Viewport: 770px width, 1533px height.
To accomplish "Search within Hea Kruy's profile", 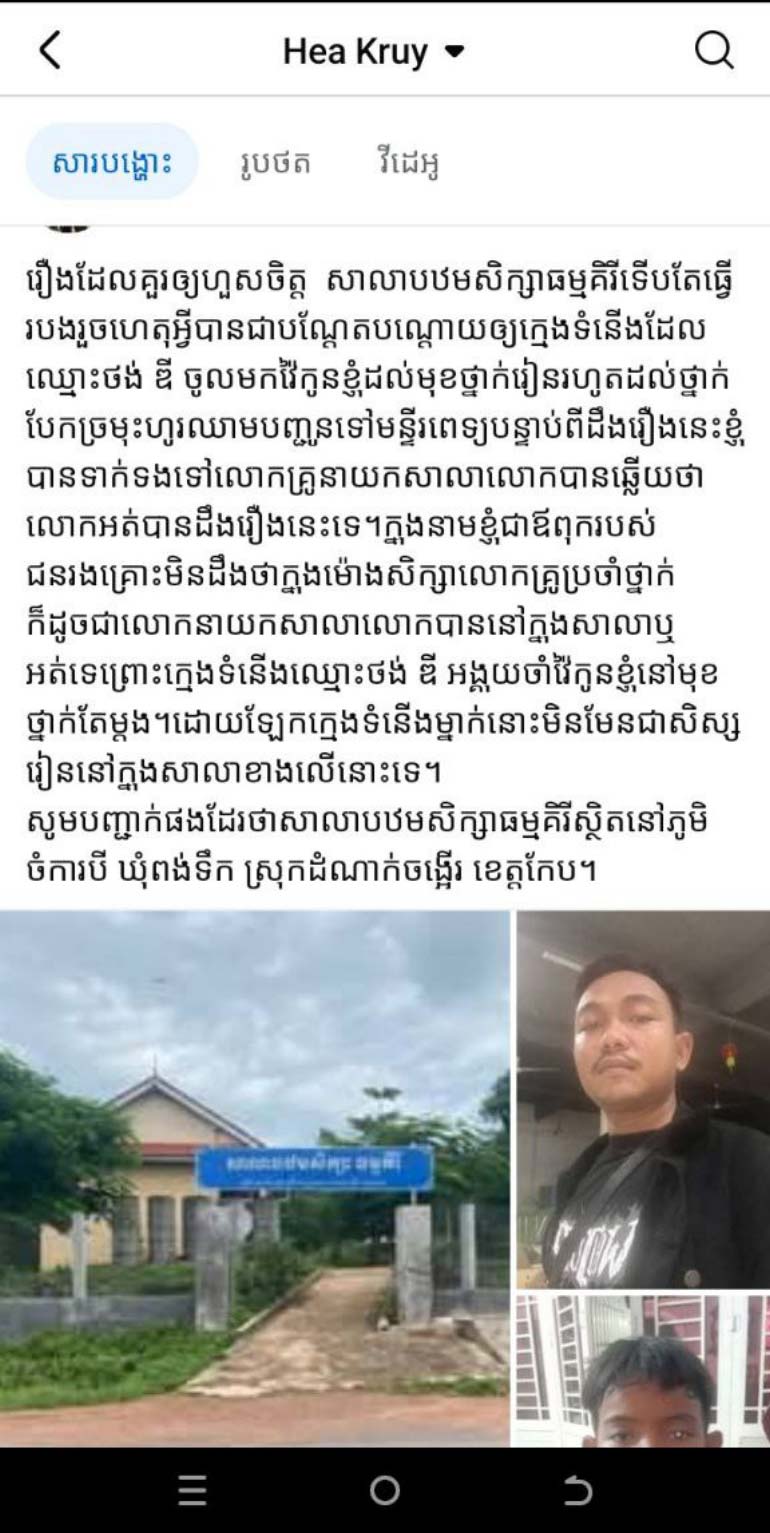I will click(713, 50).
